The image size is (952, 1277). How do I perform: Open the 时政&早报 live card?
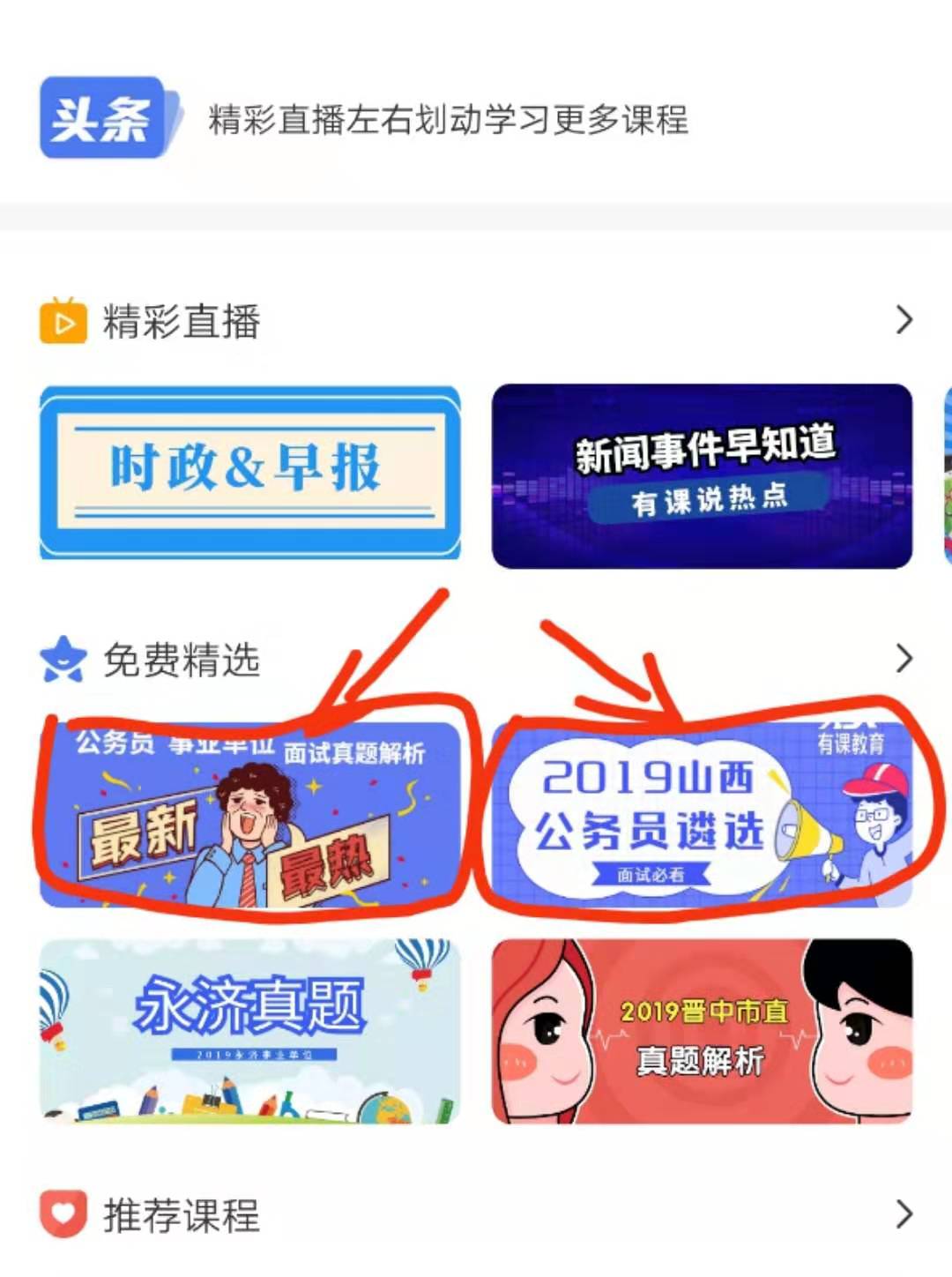pyautogui.click(x=250, y=473)
